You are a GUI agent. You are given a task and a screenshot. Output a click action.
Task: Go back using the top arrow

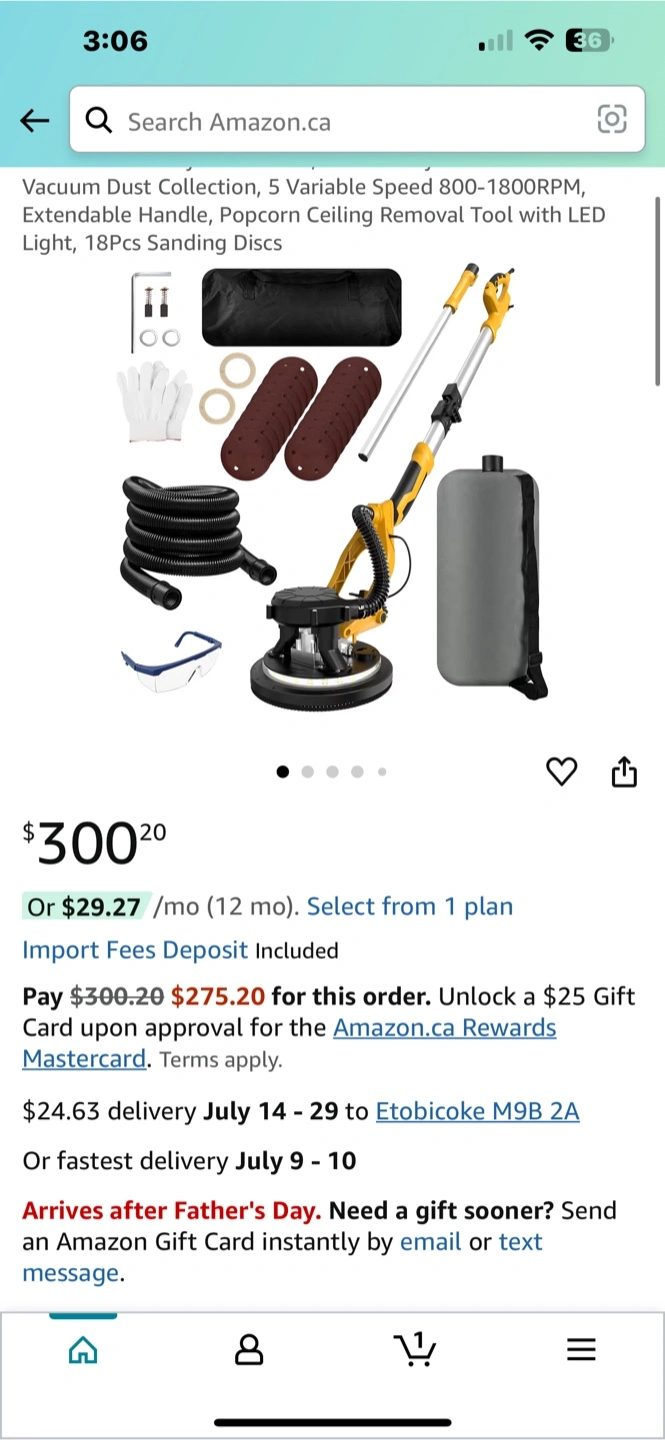pyautogui.click(x=35, y=121)
